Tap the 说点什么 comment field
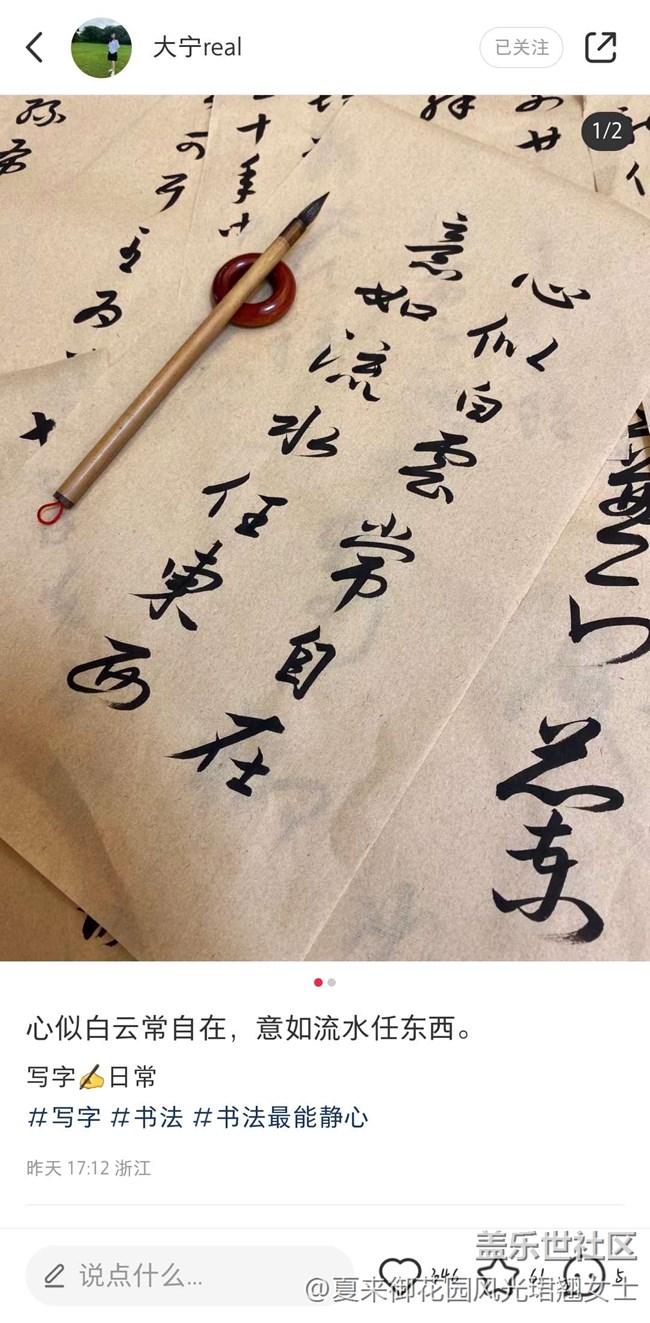Viewport: 650px width, 1323px height. (190, 1275)
